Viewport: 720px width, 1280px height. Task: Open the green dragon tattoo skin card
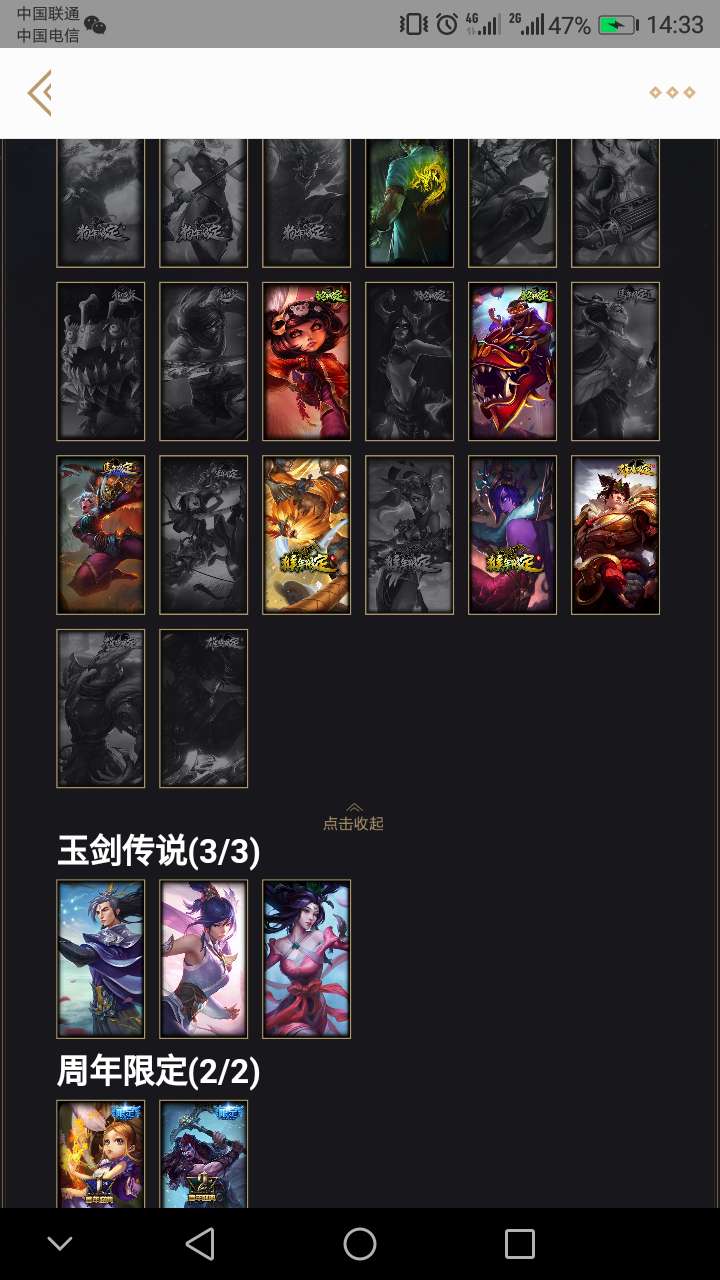[x=409, y=202]
